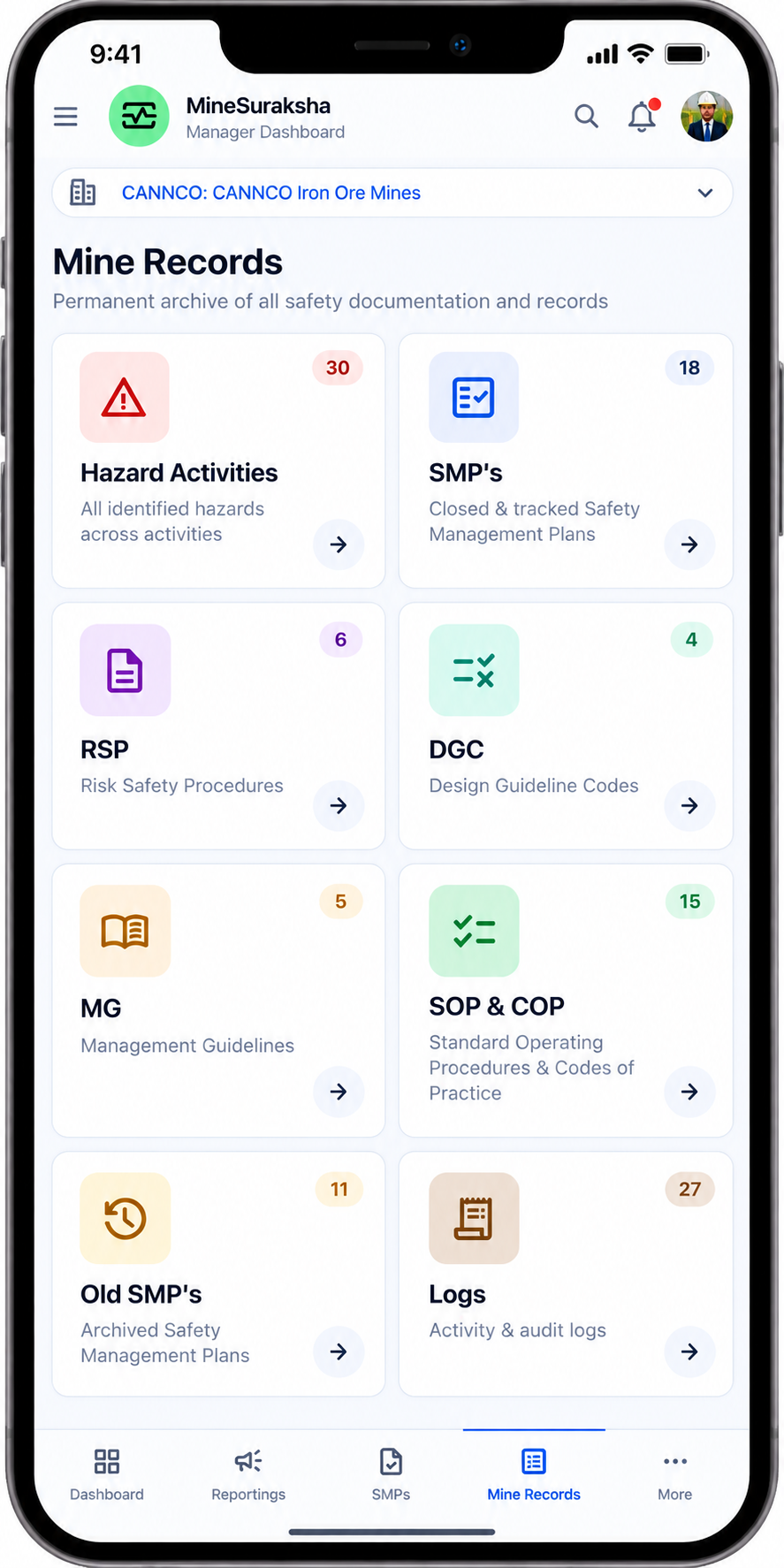Open the hamburger drawer menu
784x1568 pixels.
(x=65, y=117)
